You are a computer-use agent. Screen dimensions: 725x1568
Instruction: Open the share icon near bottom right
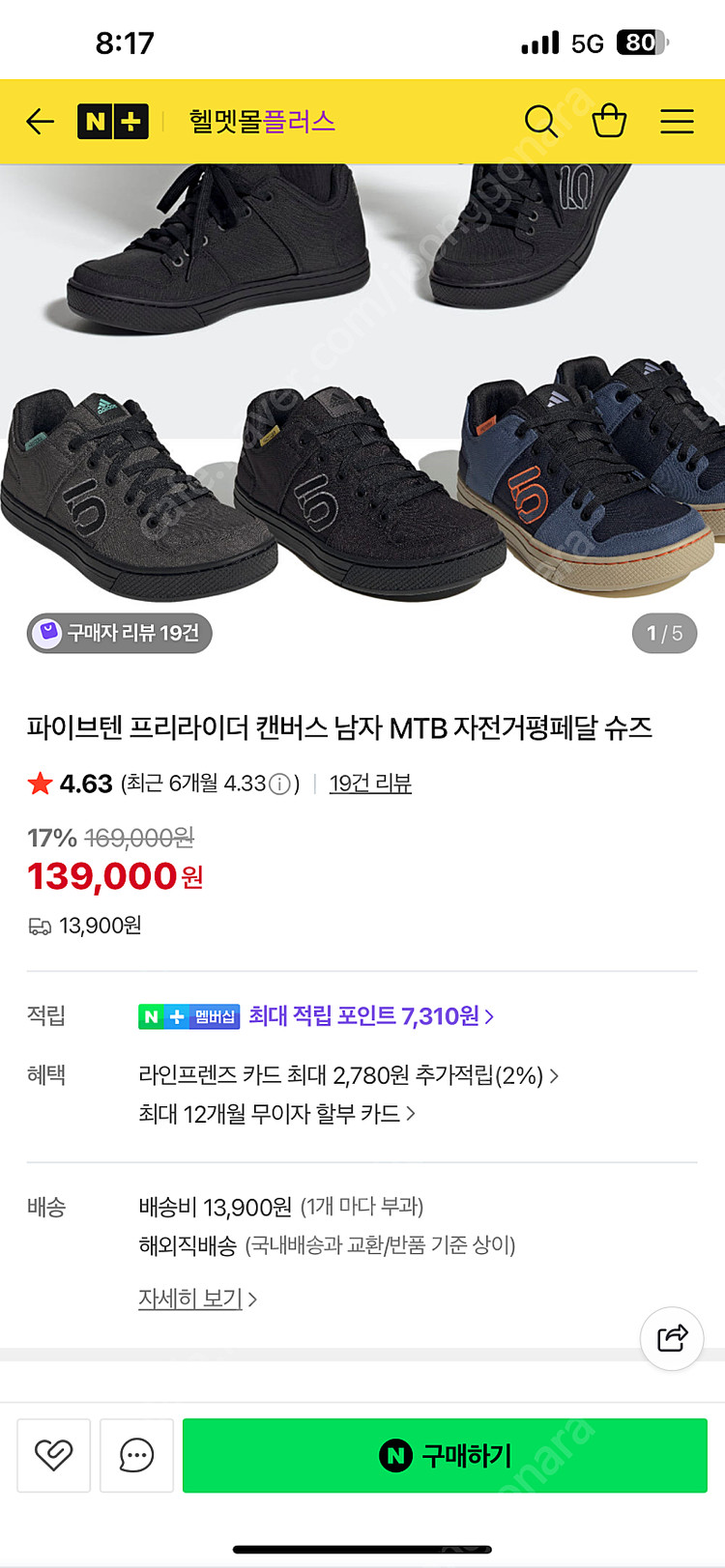pyautogui.click(x=672, y=1338)
